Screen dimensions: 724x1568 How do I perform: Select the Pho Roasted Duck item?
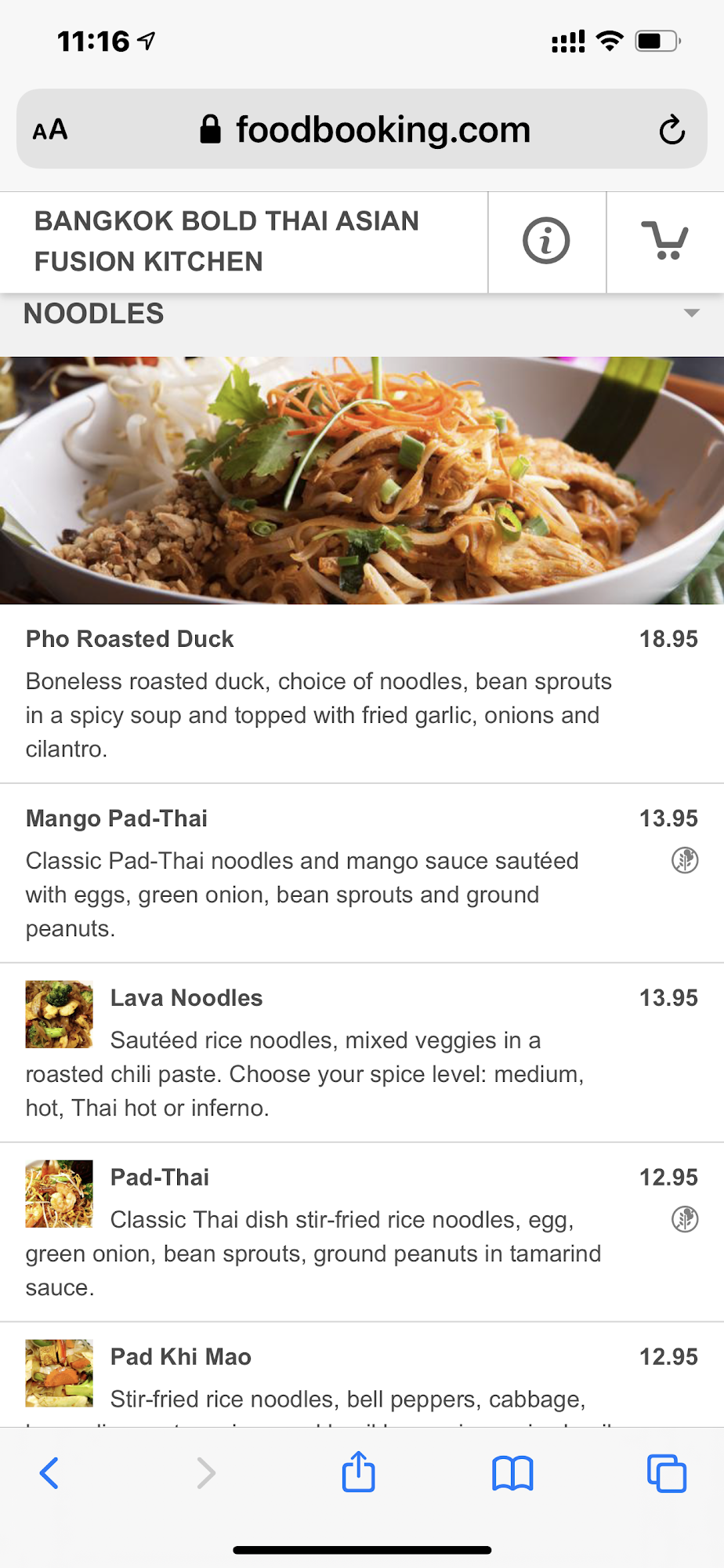click(x=130, y=639)
